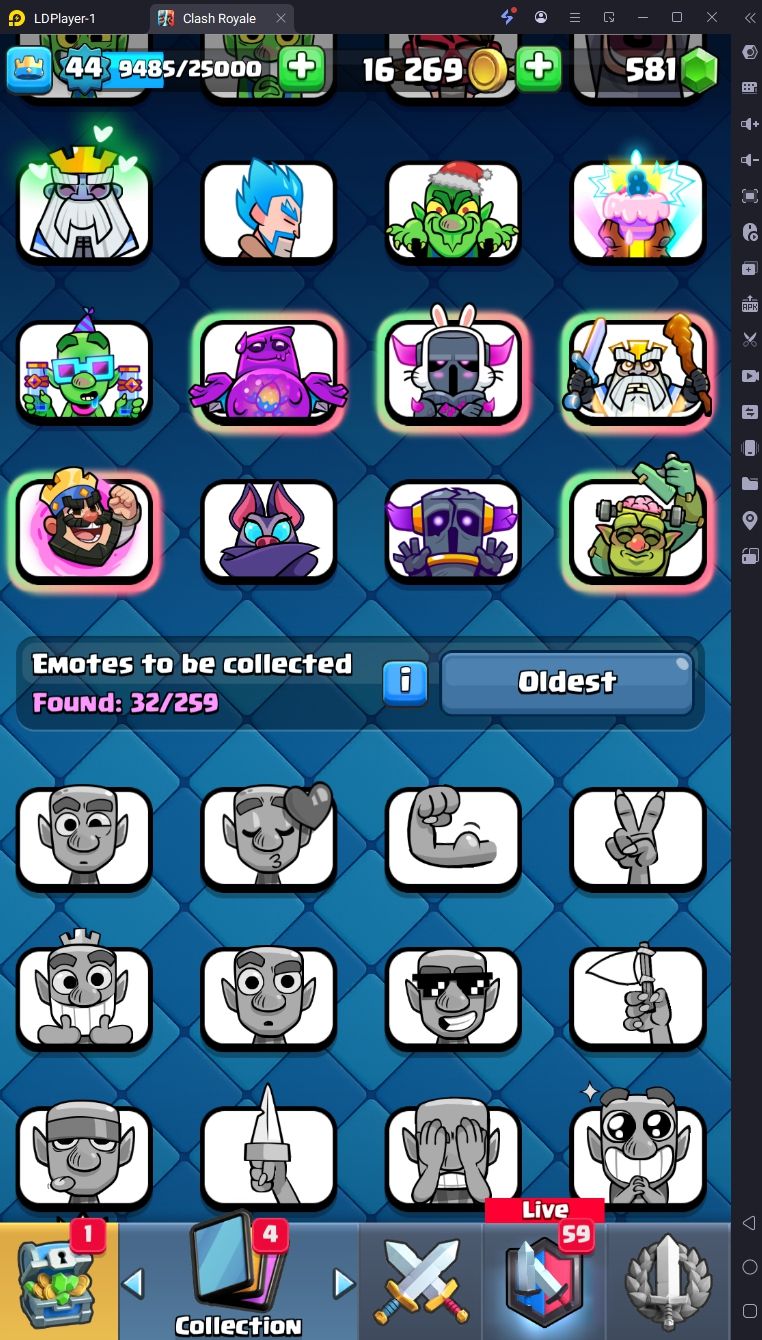Go to the next Collection section
The width and height of the screenshot is (762, 1340).
click(343, 1283)
